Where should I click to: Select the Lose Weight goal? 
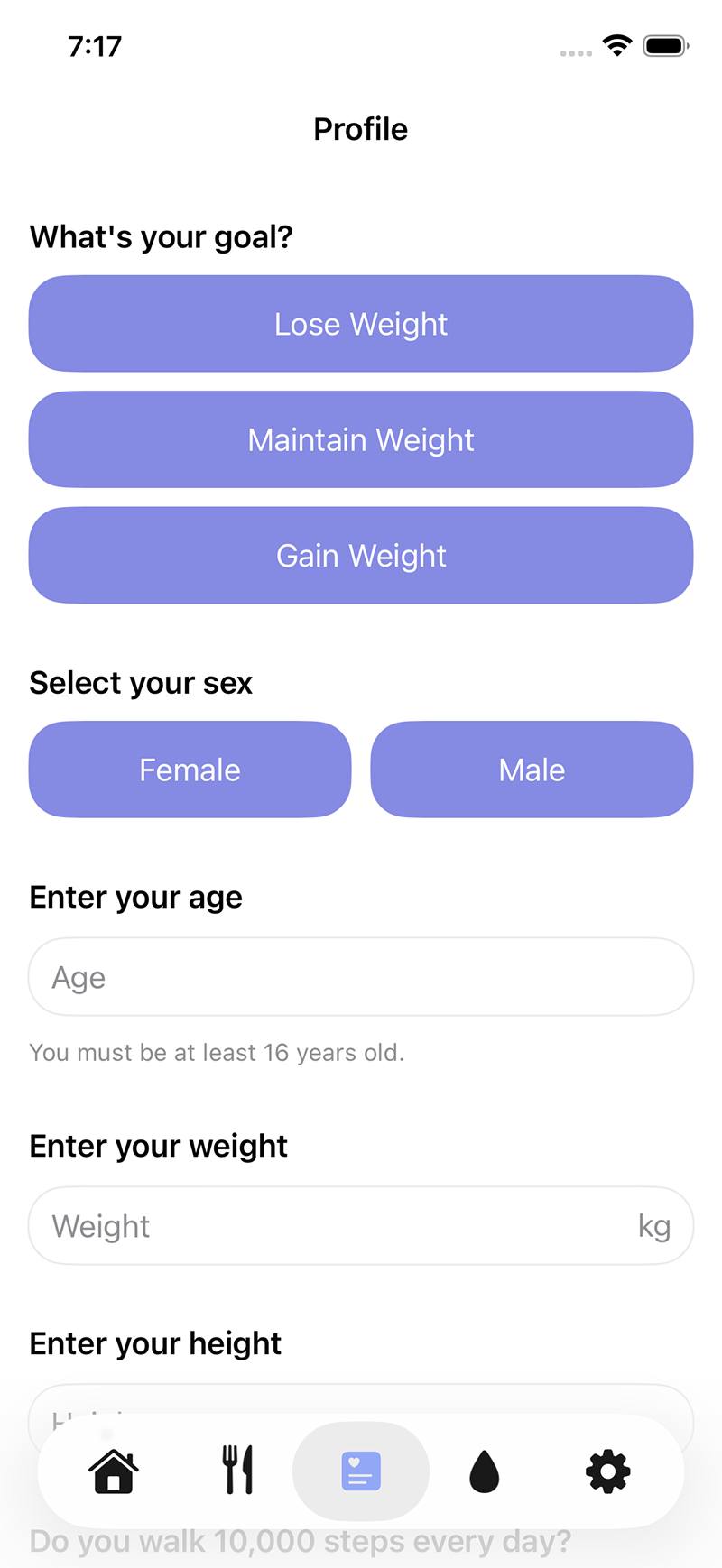coord(360,323)
